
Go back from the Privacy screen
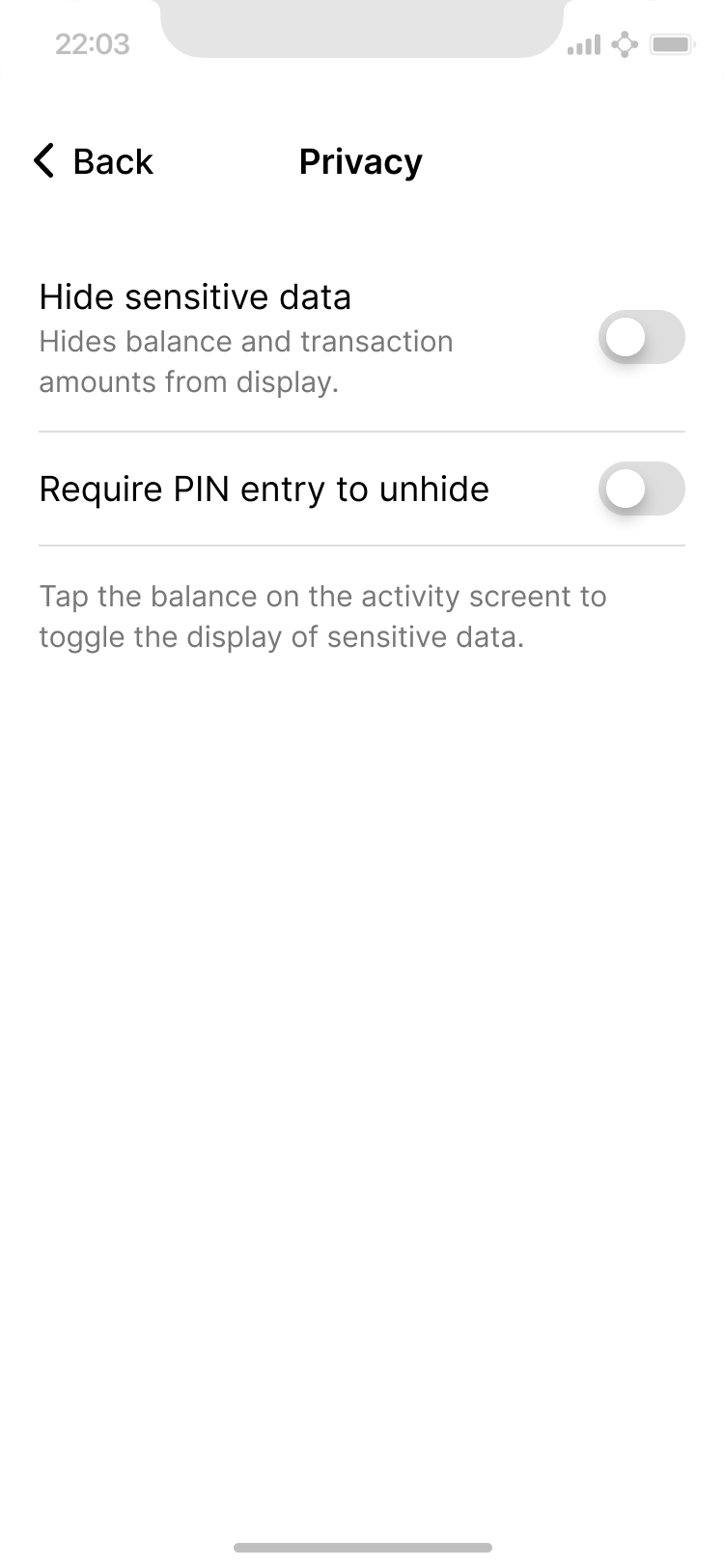point(93,161)
